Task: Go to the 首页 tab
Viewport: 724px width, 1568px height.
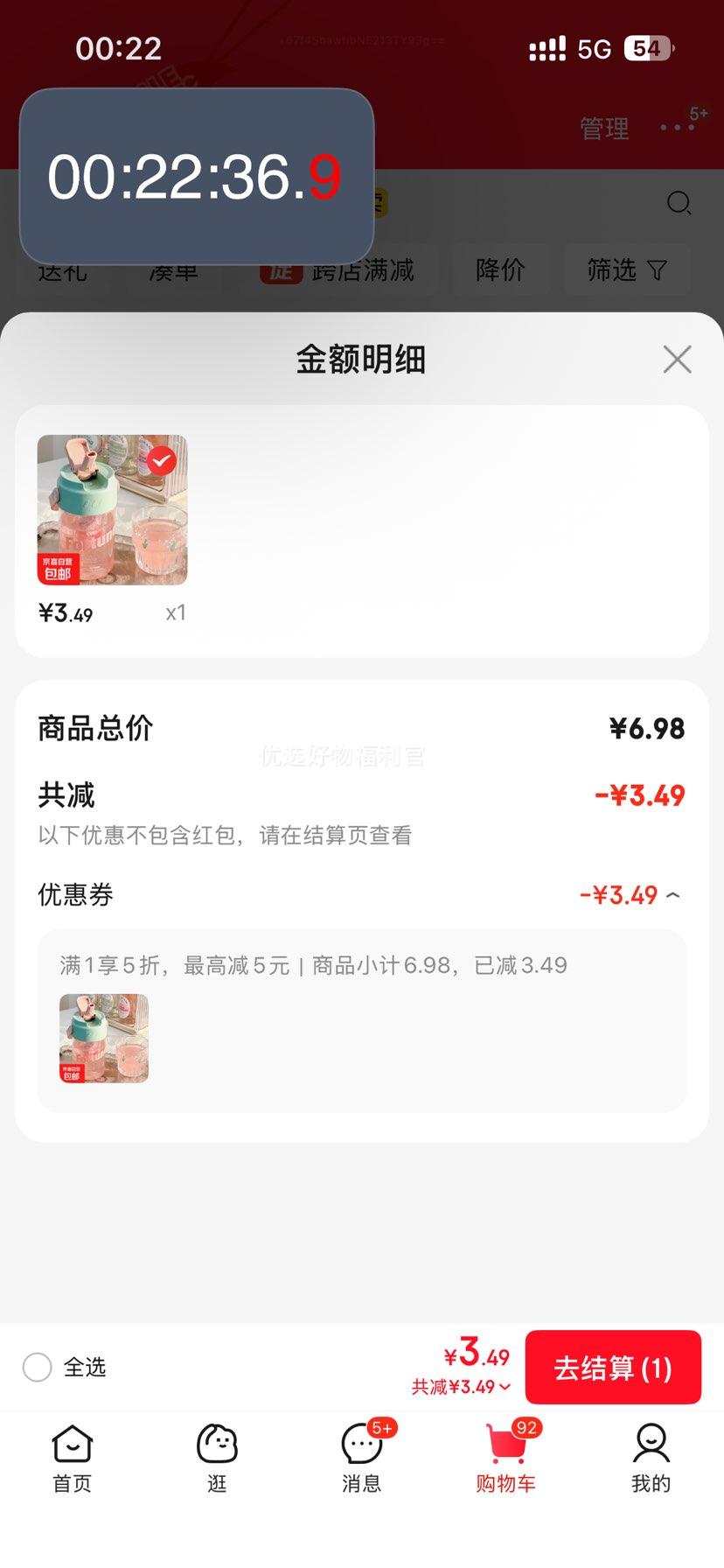Action: coord(72,1459)
